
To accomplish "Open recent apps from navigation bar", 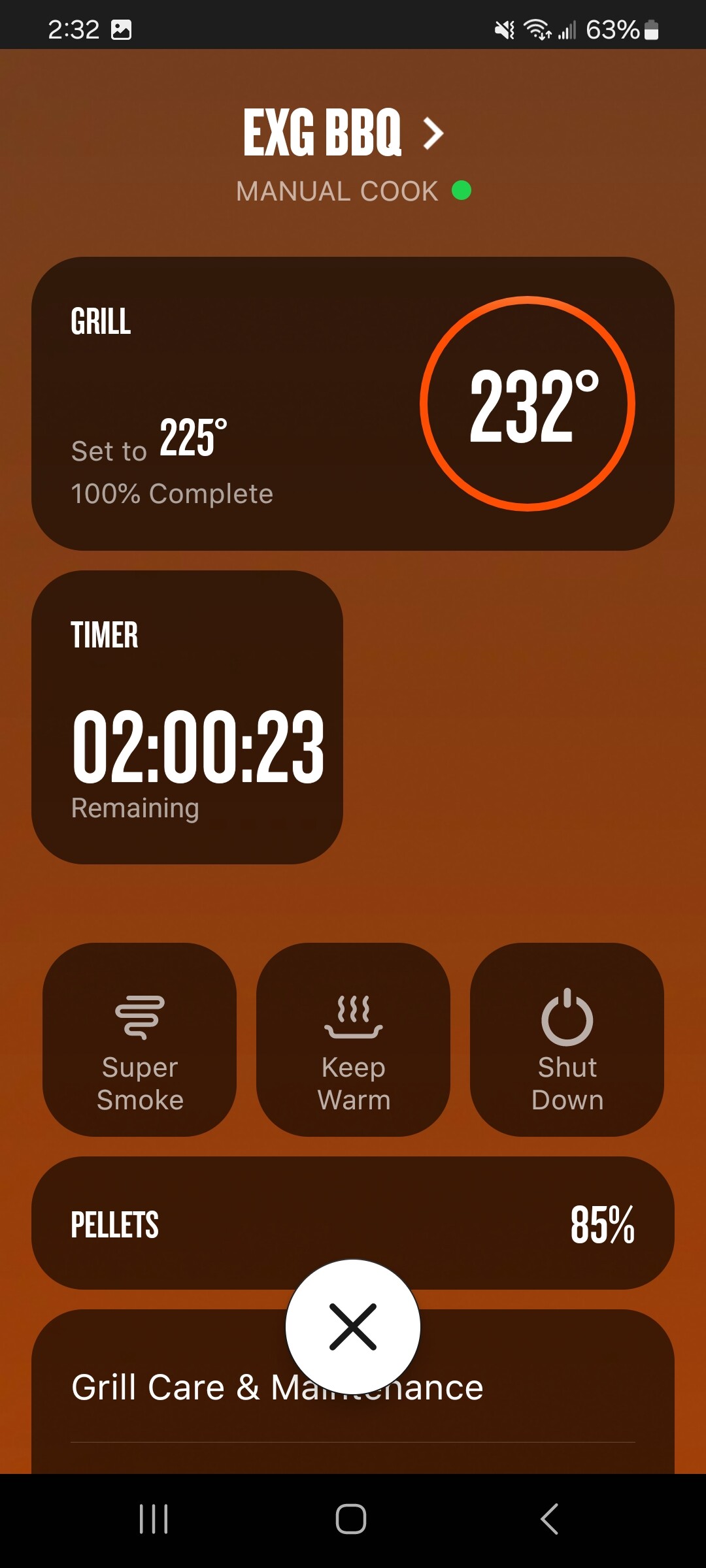I will (x=154, y=1519).
